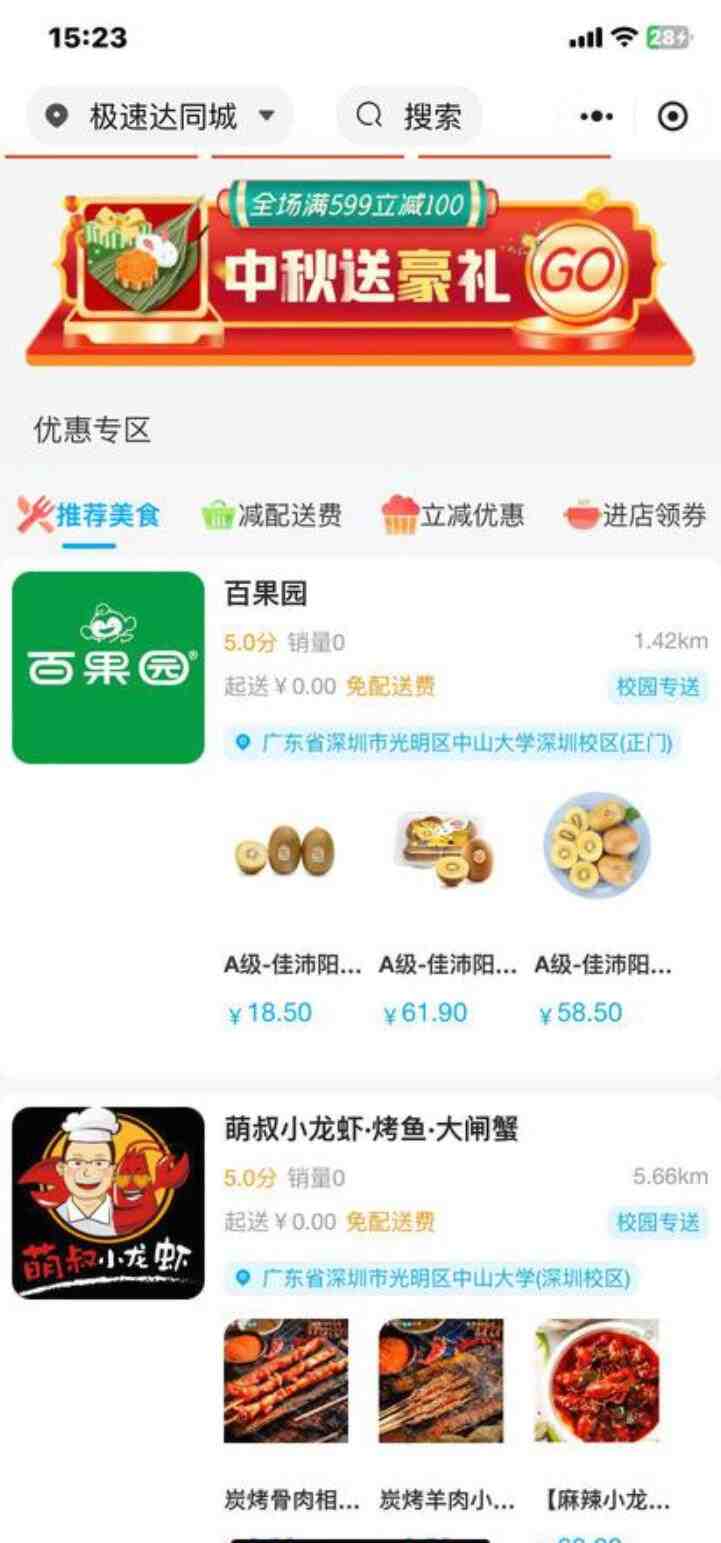
Task: Select the 立减优惠 tab
Action: coord(453,516)
